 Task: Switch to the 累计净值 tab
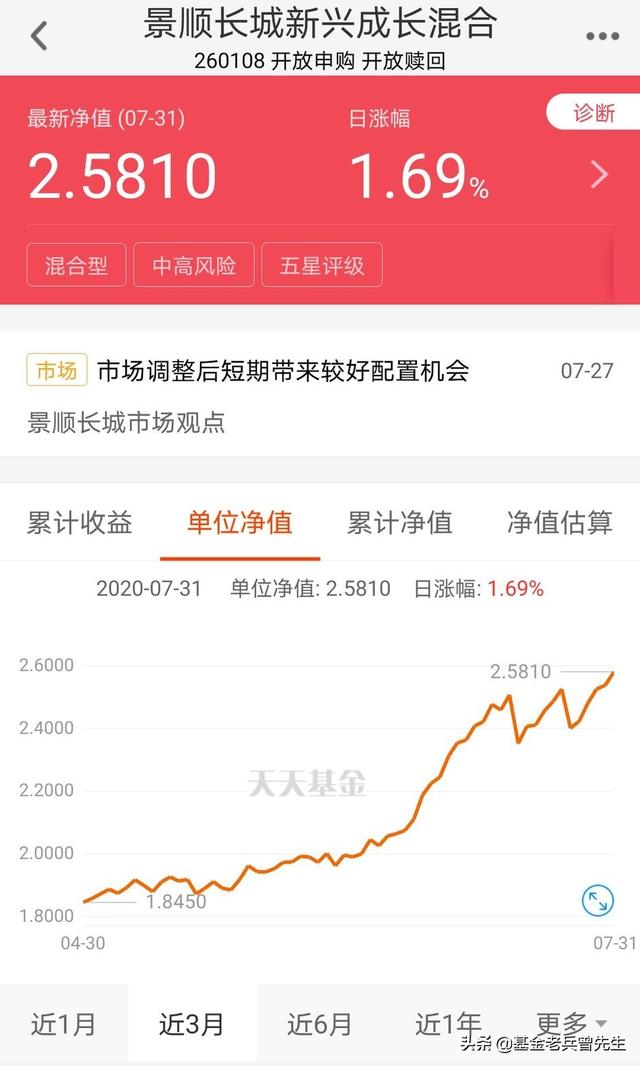(x=400, y=522)
